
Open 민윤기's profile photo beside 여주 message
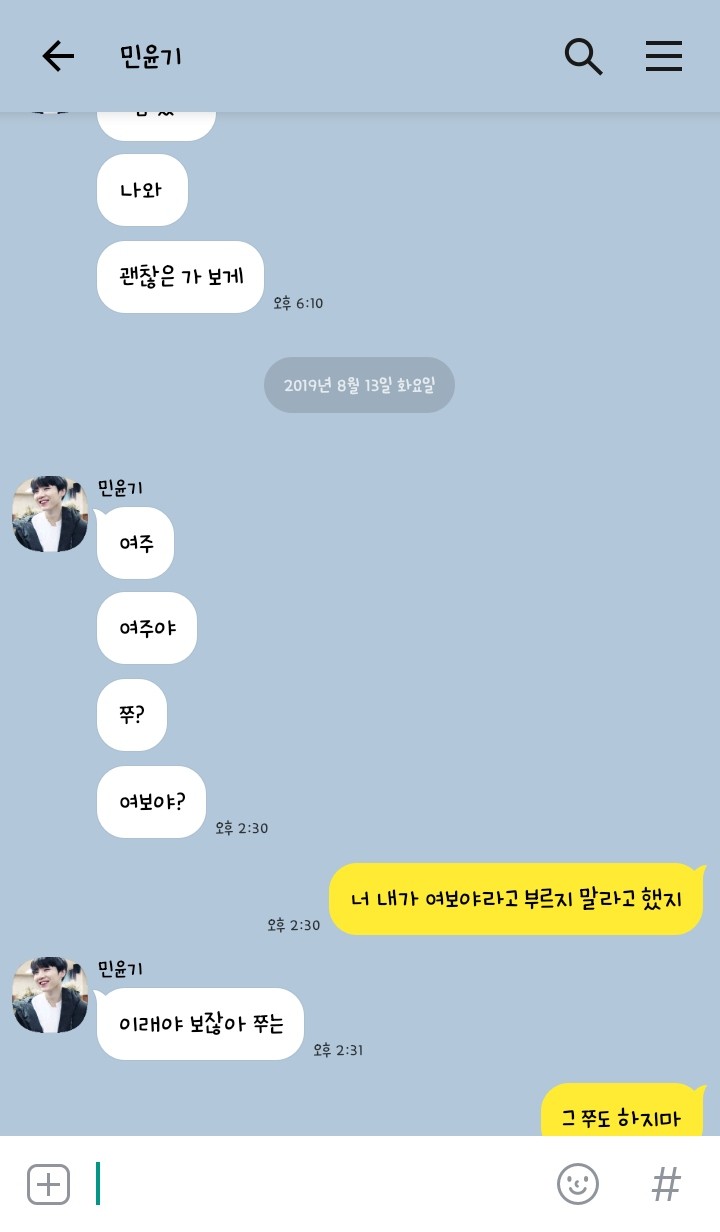click(50, 514)
